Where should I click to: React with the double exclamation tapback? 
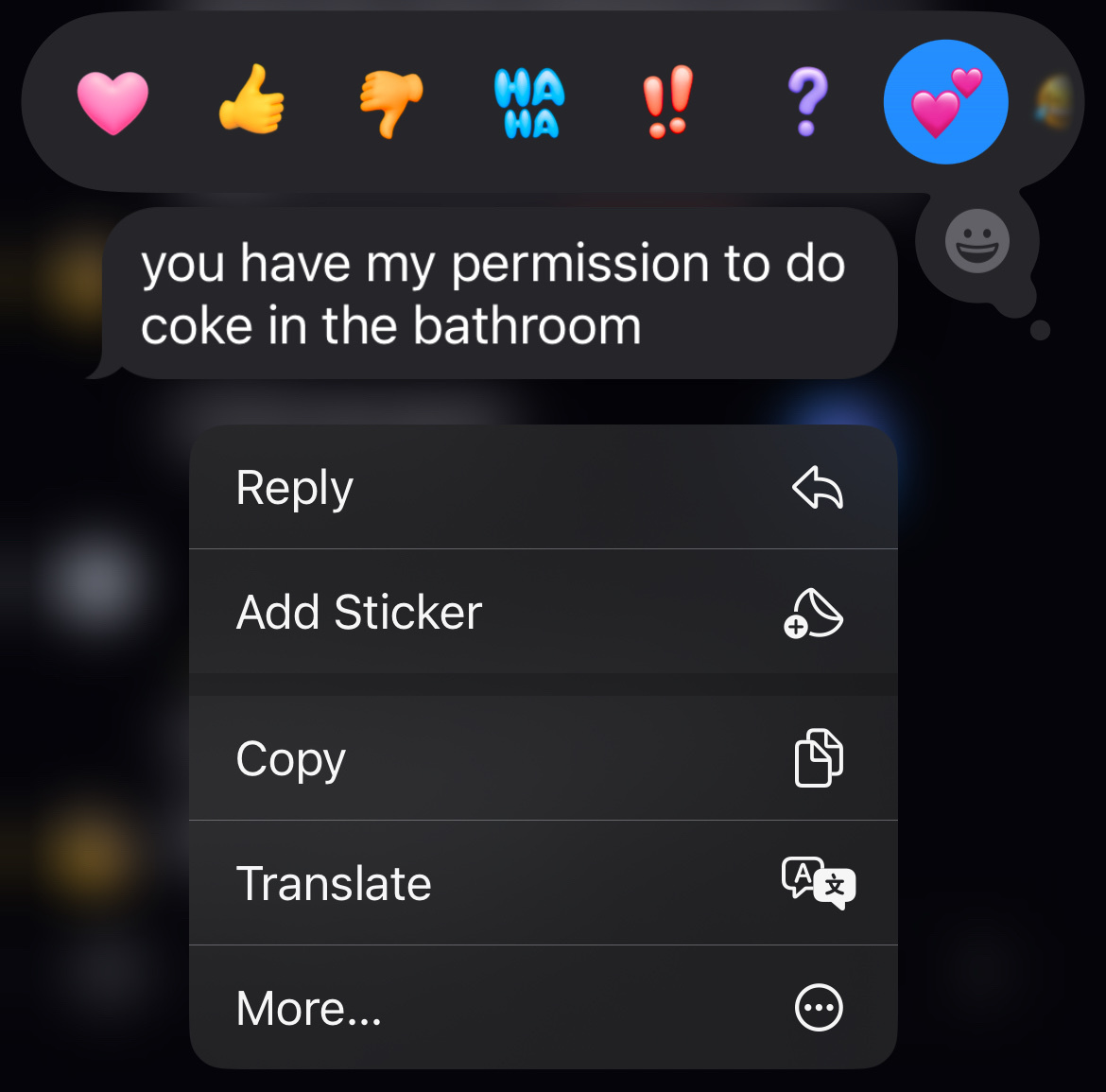tap(668, 102)
